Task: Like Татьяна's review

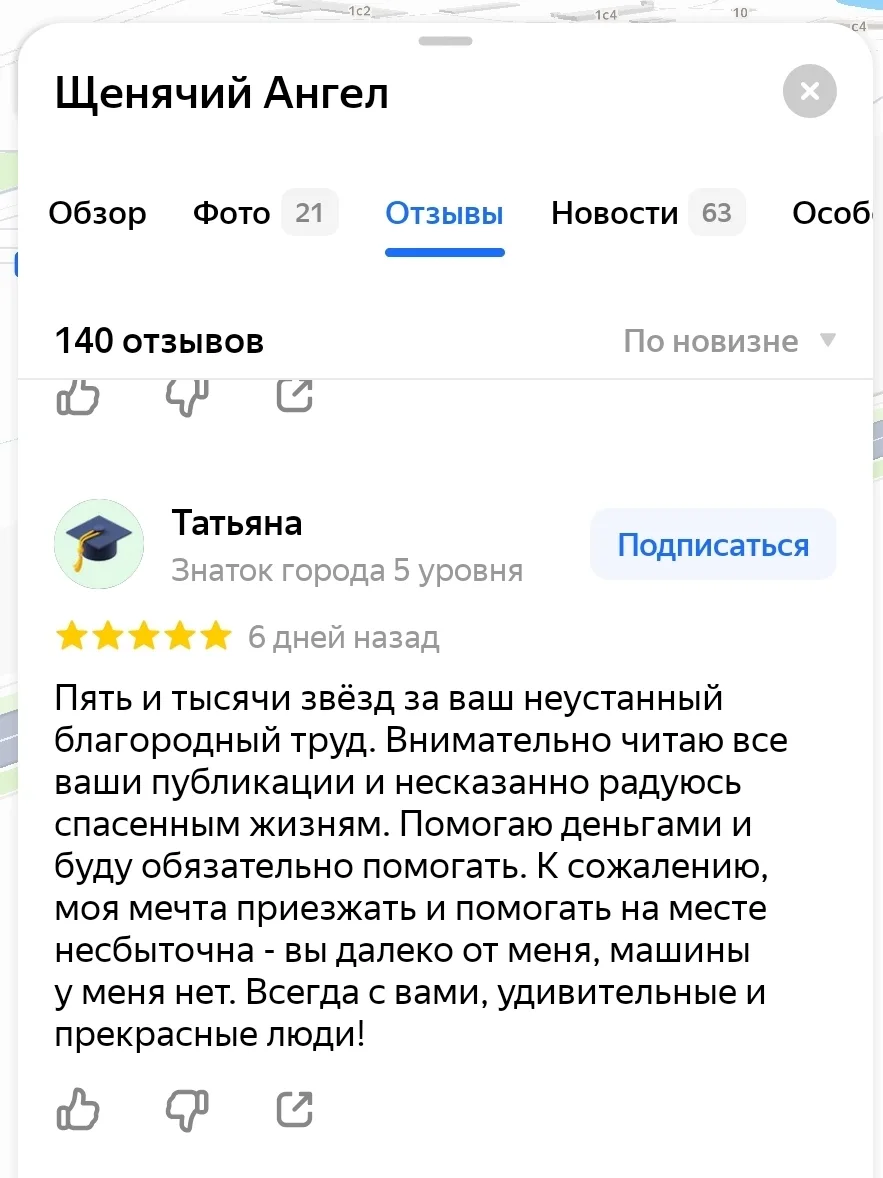Action: click(x=78, y=1109)
